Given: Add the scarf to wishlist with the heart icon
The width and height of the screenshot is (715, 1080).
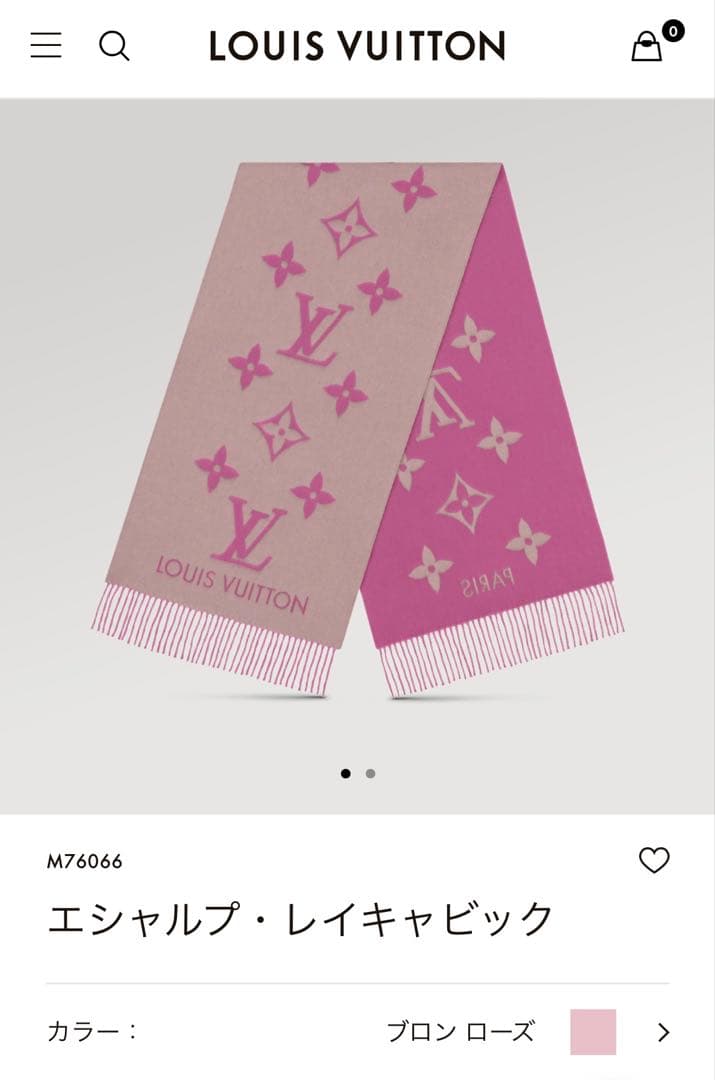Looking at the screenshot, I should click(654, 860).
